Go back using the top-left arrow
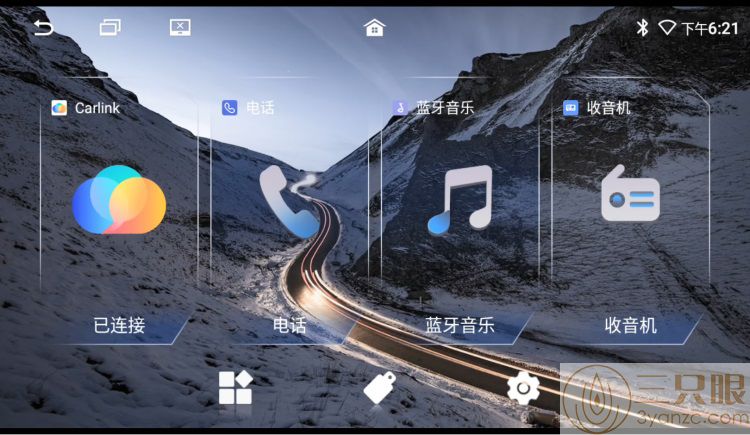This screenshot has height=435, width=750. [x=43, y=27]
